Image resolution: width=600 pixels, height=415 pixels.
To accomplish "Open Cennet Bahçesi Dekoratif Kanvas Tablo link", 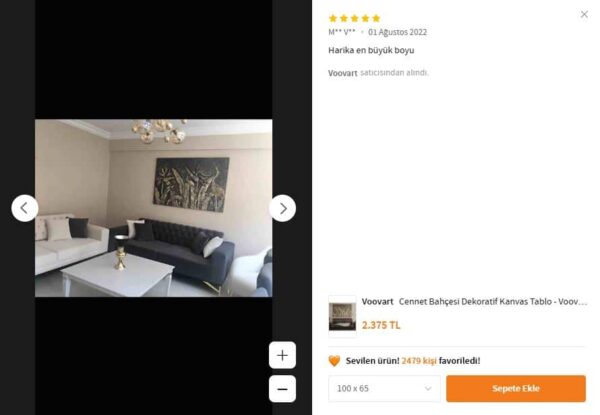I will click(x=492, y=301).
